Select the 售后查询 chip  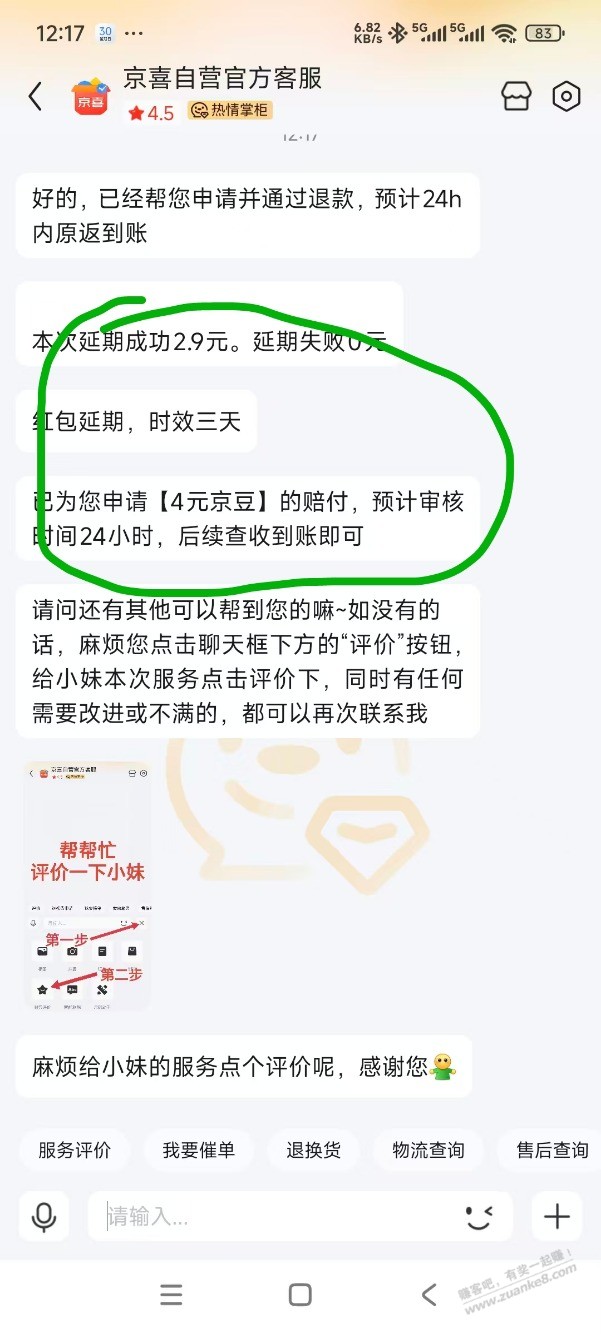coord(552,1150)
